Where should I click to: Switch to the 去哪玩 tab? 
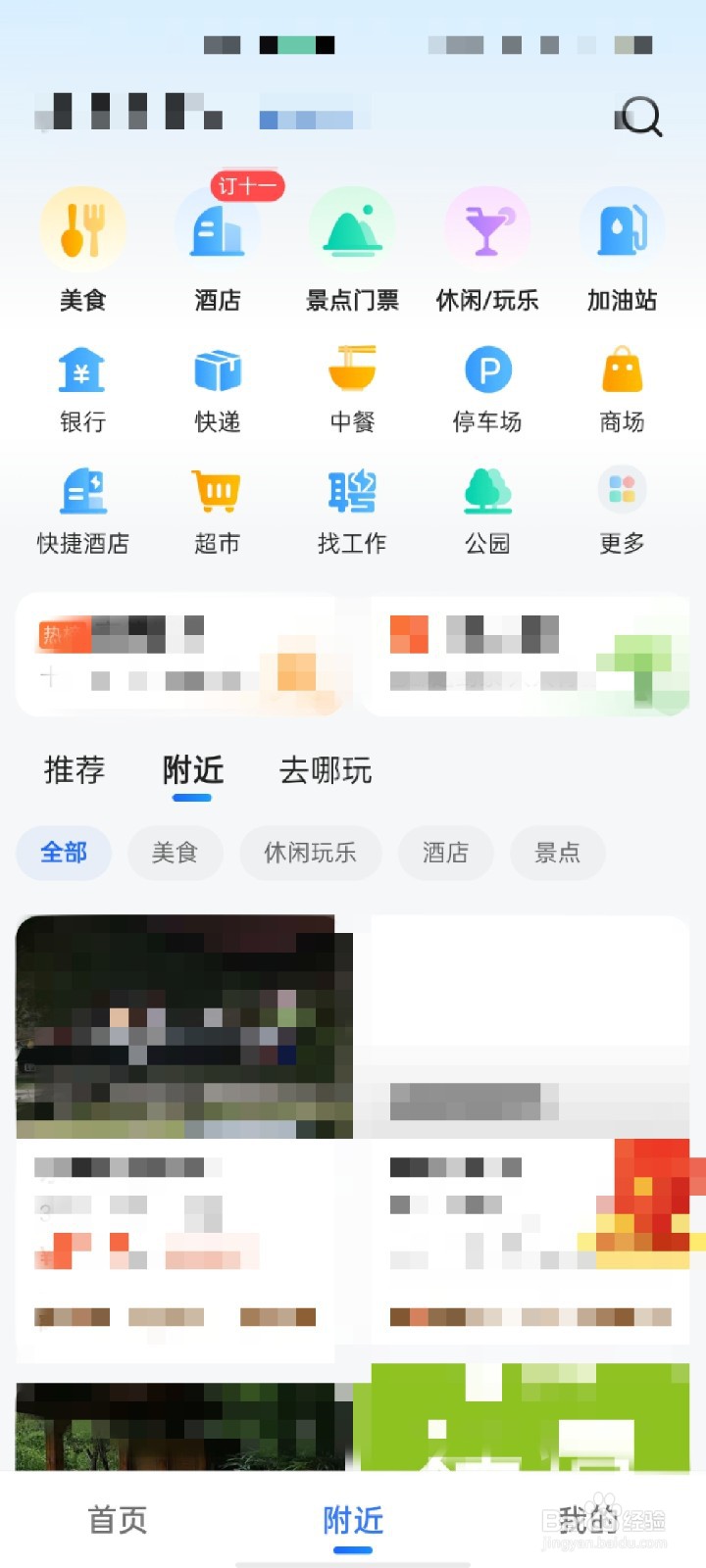click(324, 771)
